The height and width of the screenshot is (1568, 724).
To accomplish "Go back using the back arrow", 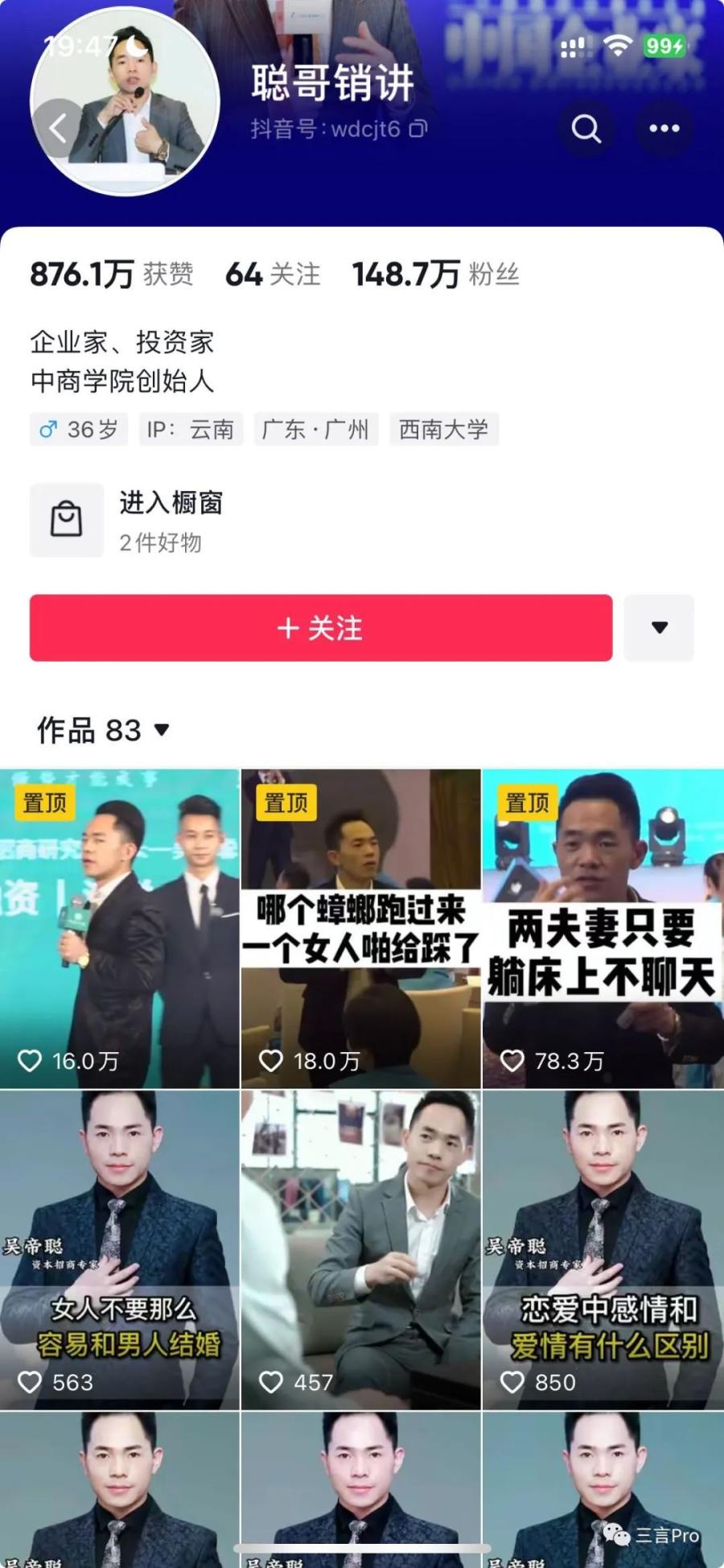I will [58, 128].
